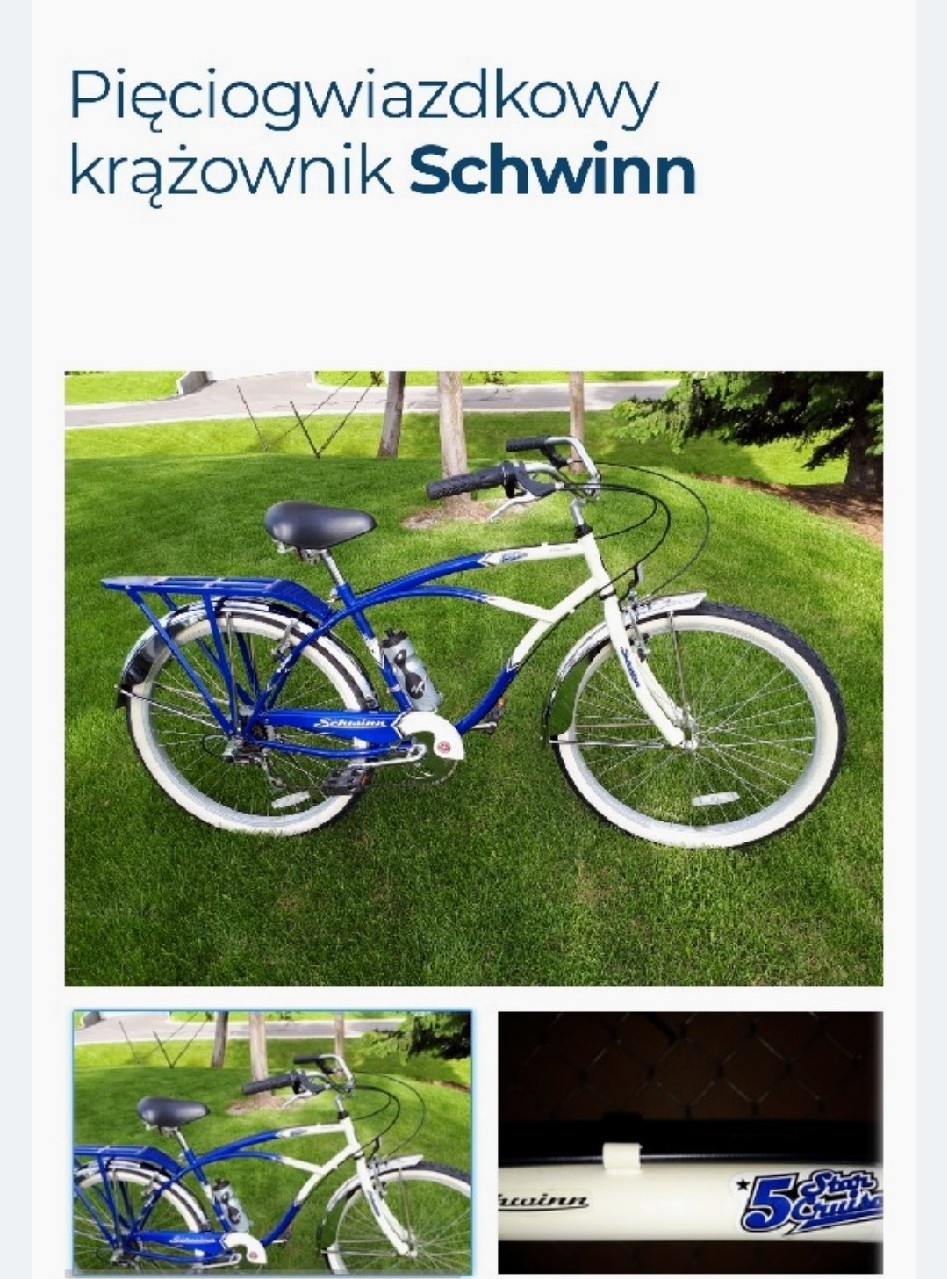Select the highlighted full-bike gallery thumbnail
Viewport: 947px width, 1279px height.
coord(271,1140)
